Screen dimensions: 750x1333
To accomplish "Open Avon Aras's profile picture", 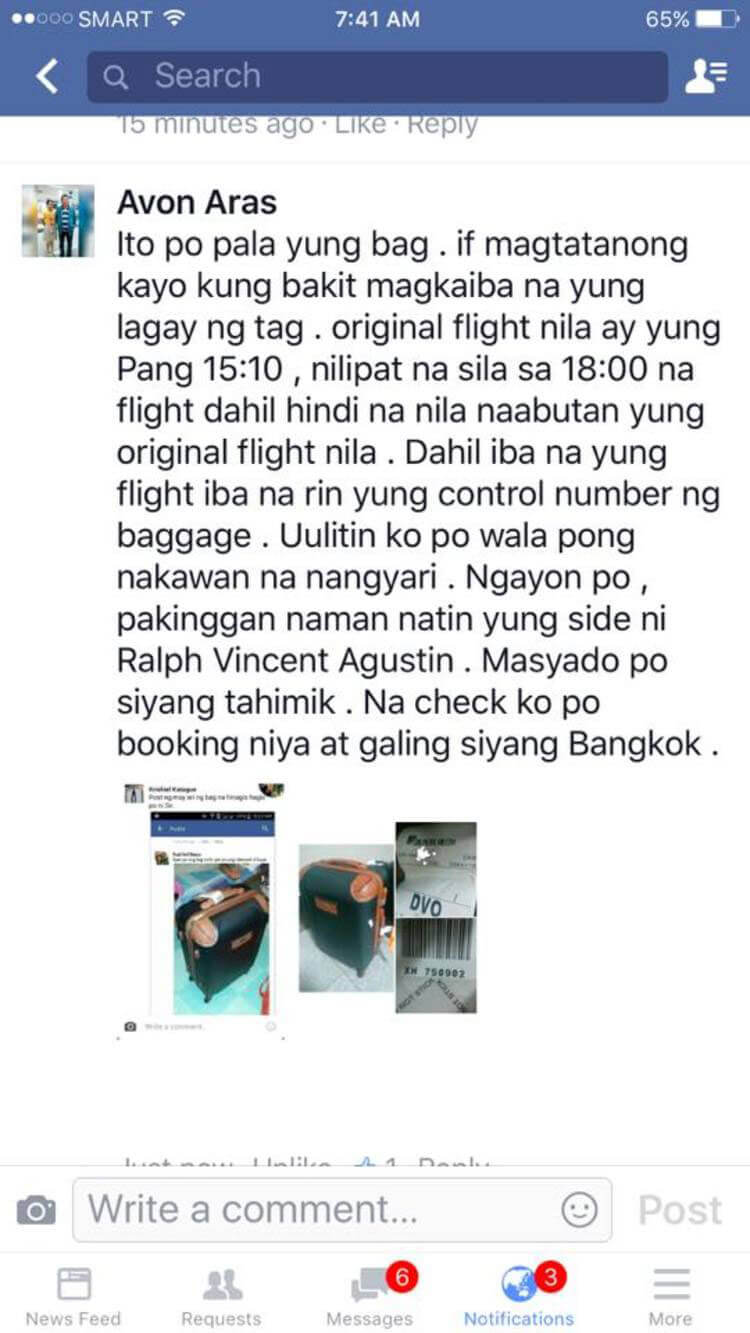I will pos(58,221).
